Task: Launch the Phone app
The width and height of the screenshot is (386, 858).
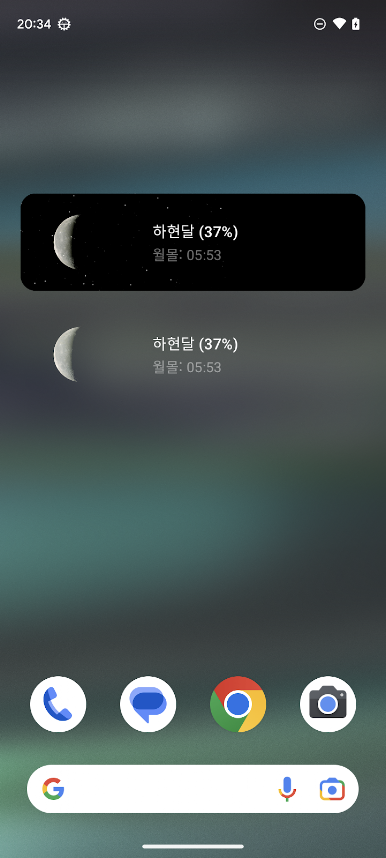Action: (x=58, y=704)
